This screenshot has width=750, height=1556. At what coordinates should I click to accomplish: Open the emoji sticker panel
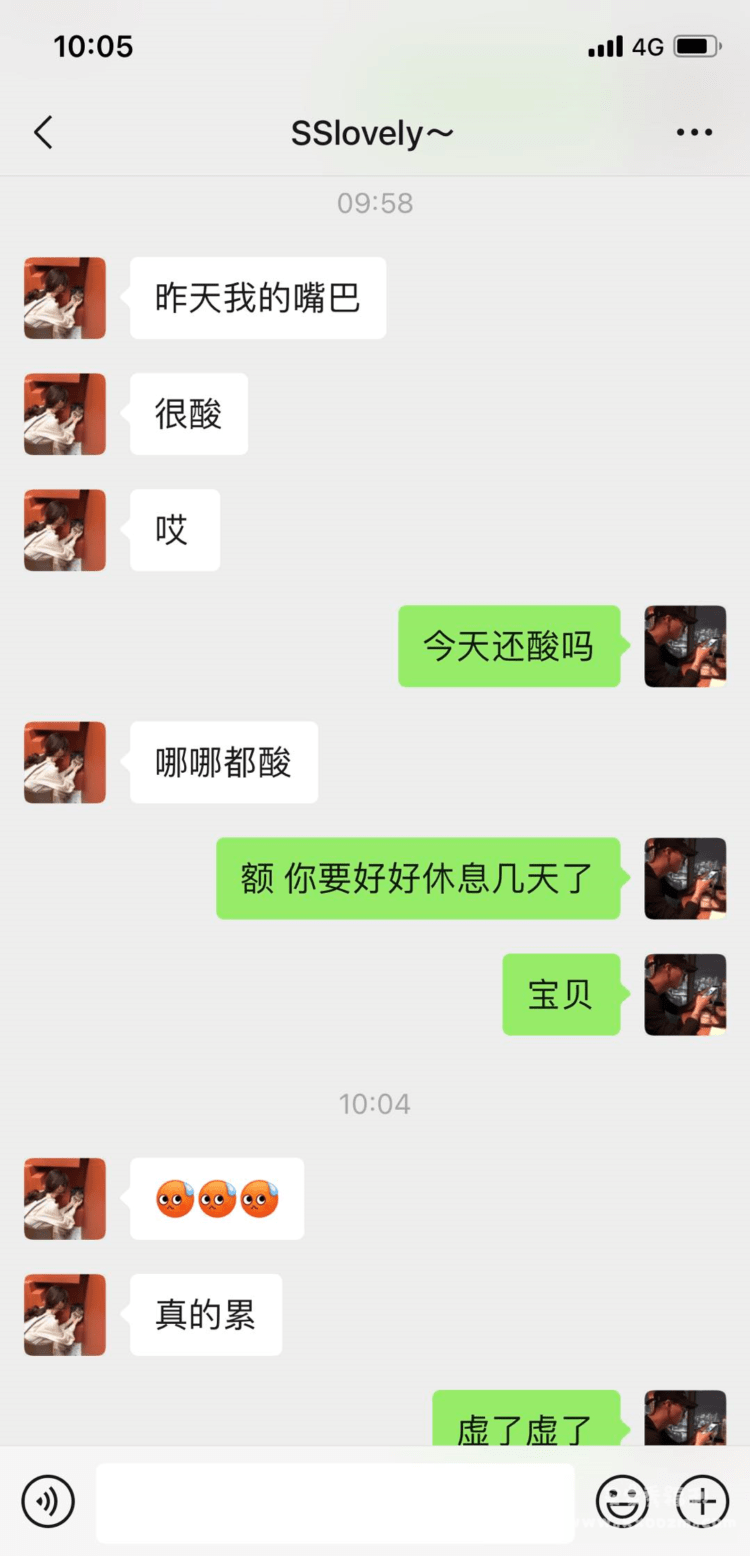coord(621,1502)
